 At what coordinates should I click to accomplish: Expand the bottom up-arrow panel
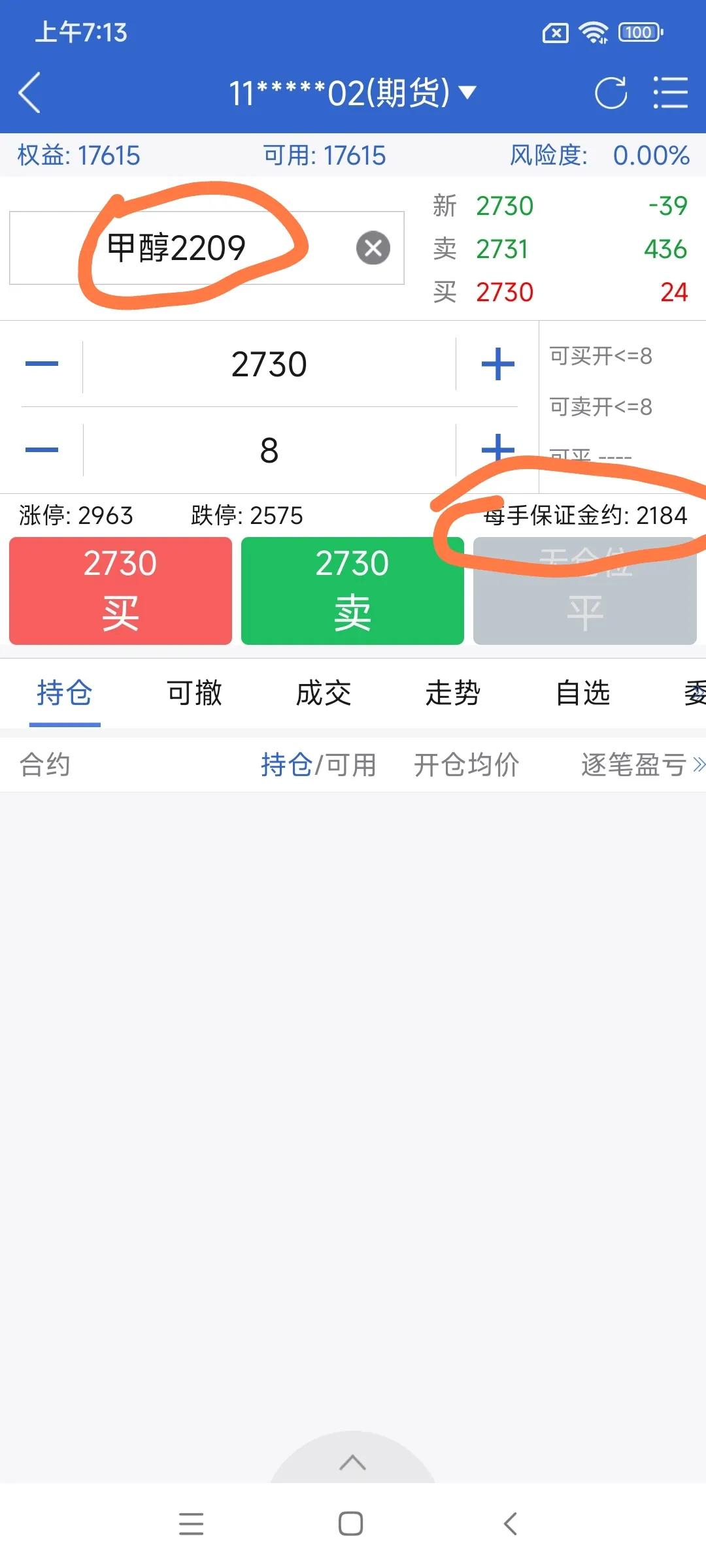(x=353, y=1462)
